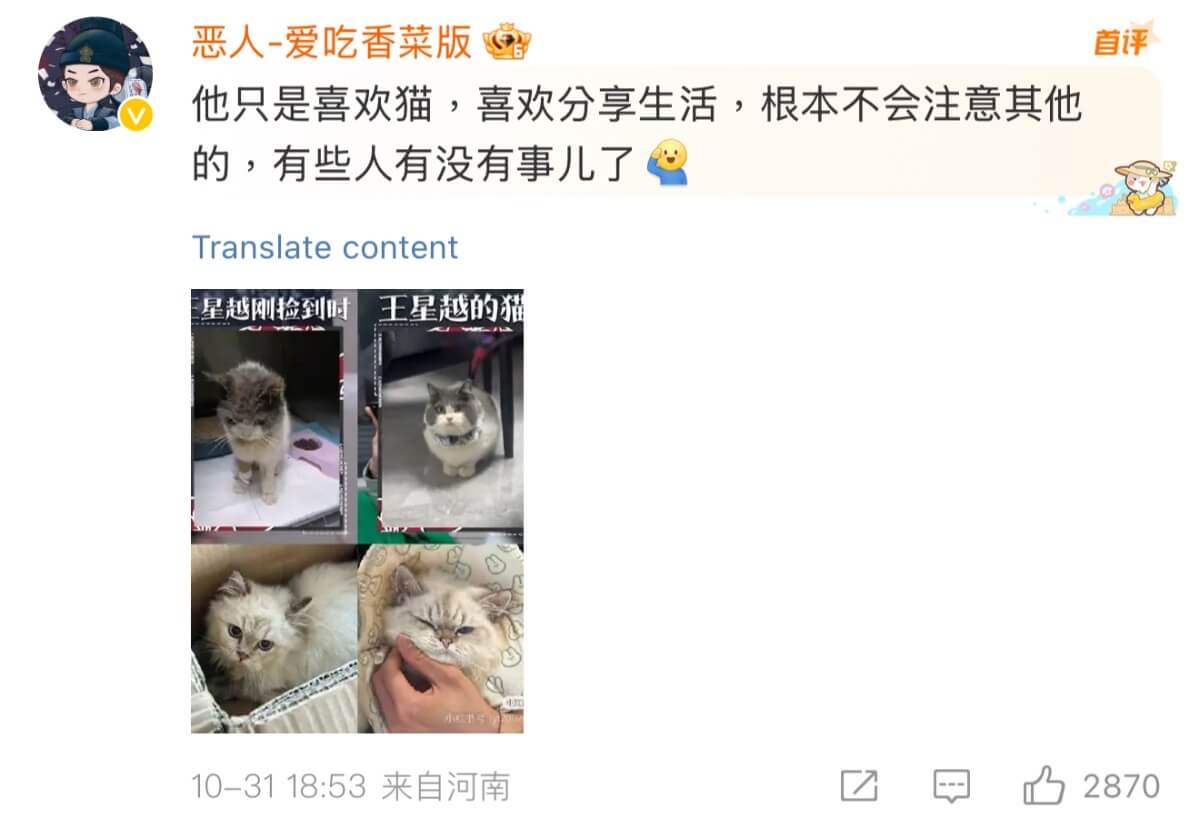Reply with the comment bubble icon
Image resolution: width=1200 pixels, height=828 pixels.
951,786
